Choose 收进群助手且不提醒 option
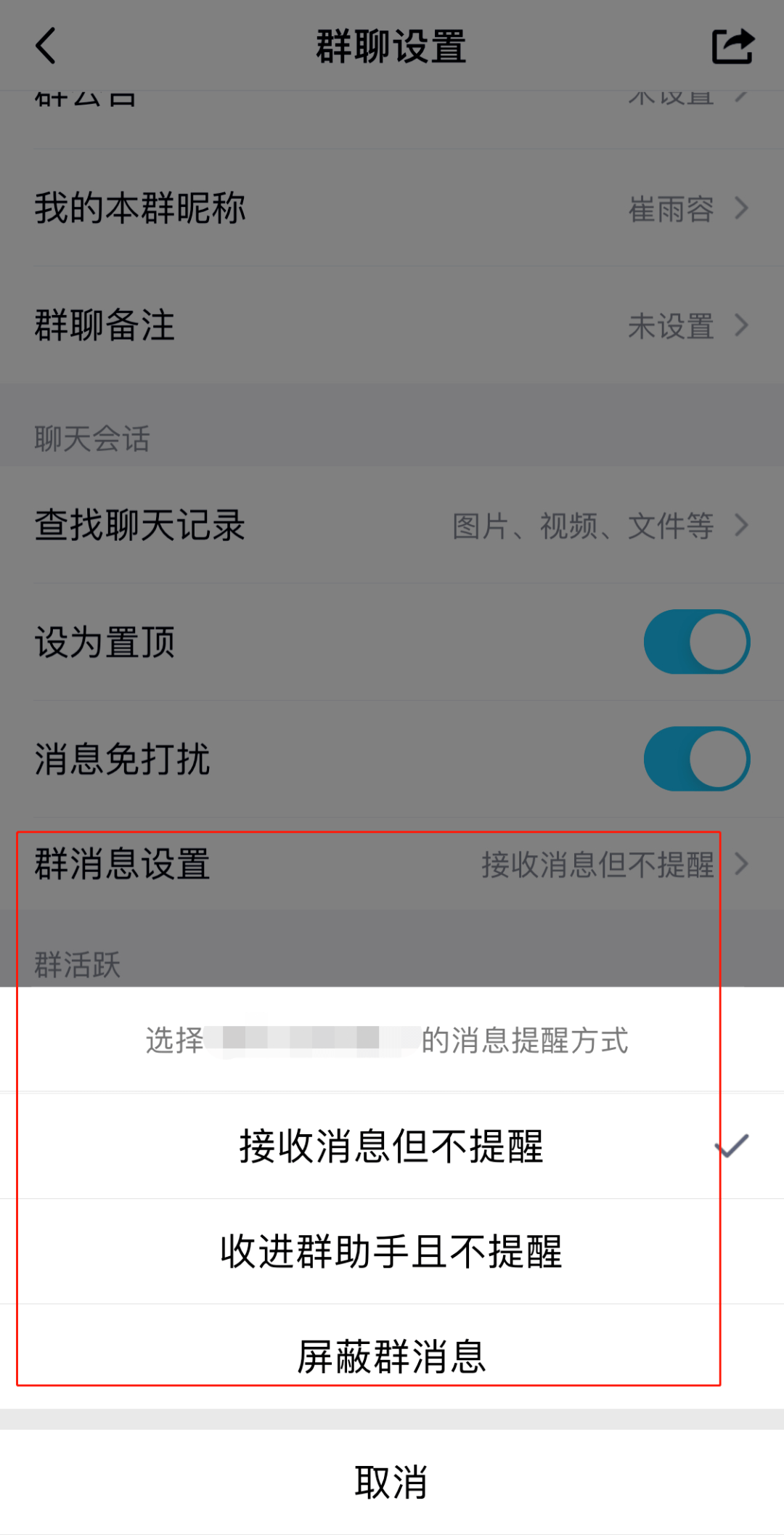Viewport: 784px width, 1535px height. pos(391,1251)
